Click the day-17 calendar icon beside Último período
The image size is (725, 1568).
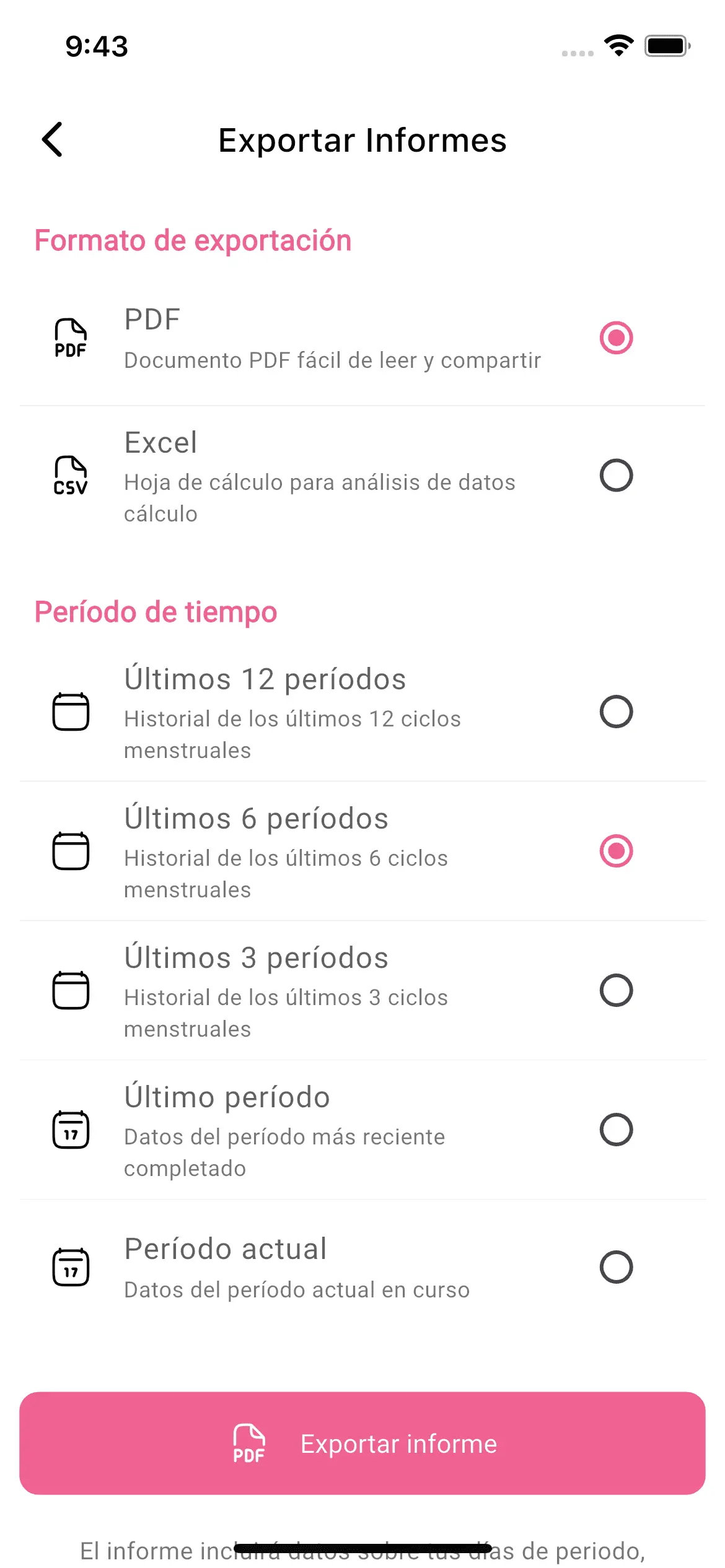click(70, 1130)
